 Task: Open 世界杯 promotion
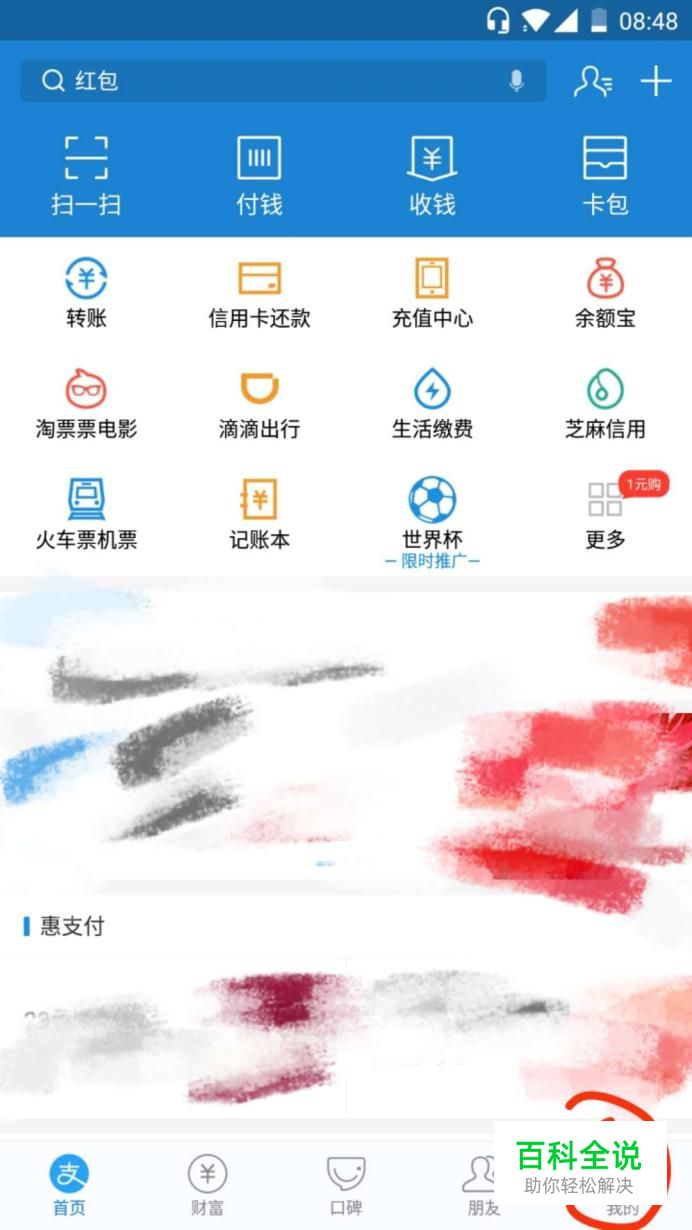coord(432,514)
